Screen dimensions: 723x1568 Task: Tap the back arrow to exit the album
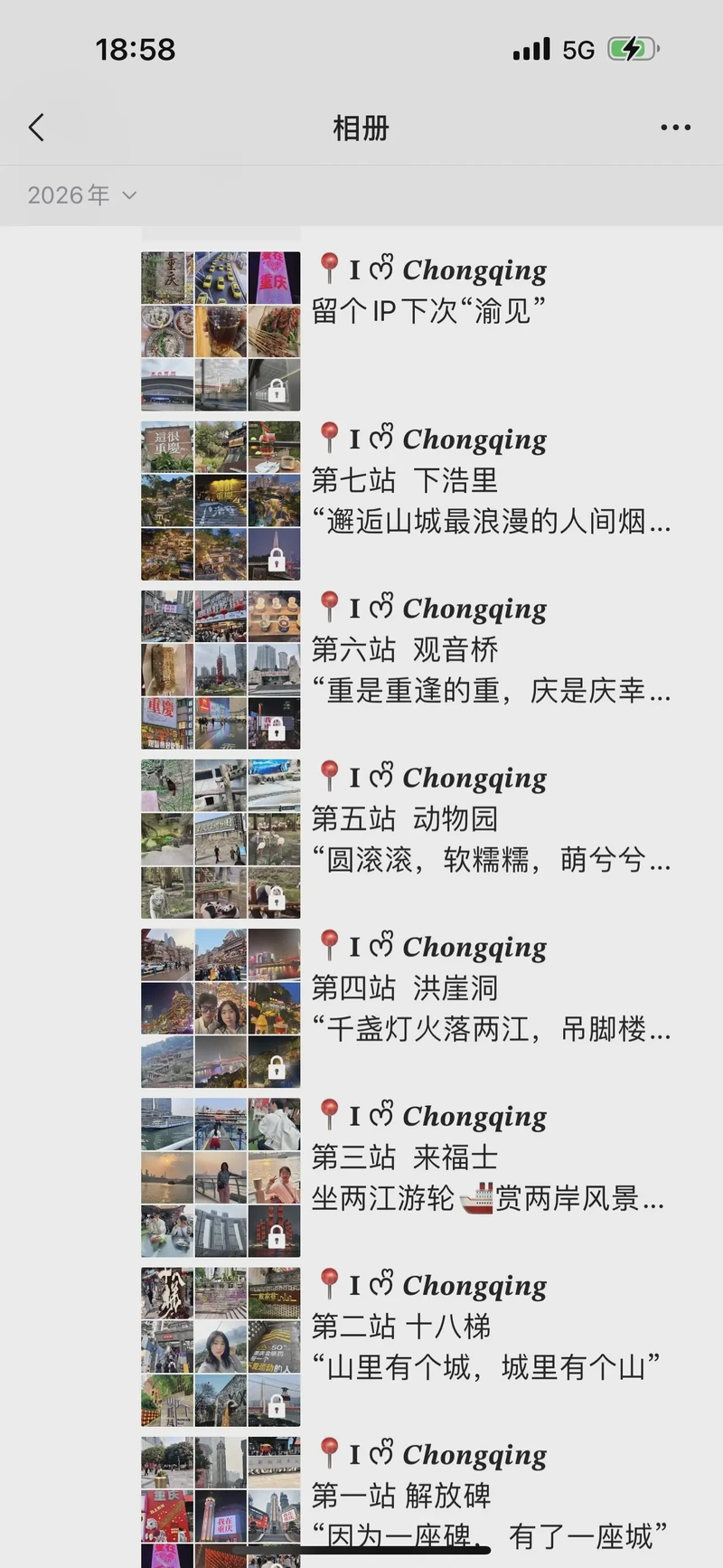[36, 128]
